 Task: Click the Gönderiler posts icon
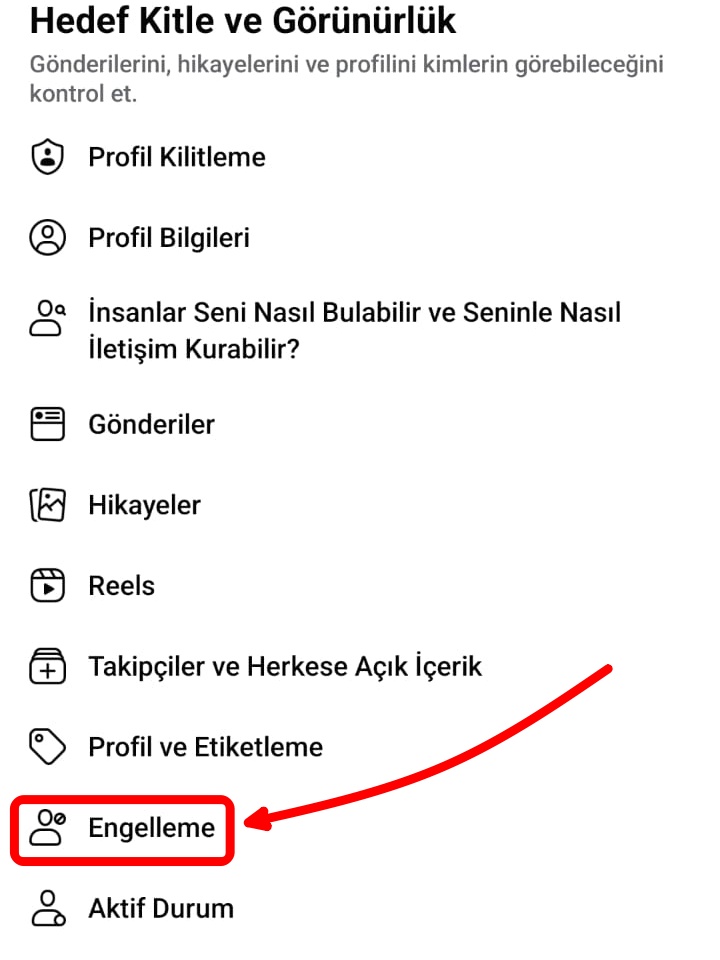45,424
